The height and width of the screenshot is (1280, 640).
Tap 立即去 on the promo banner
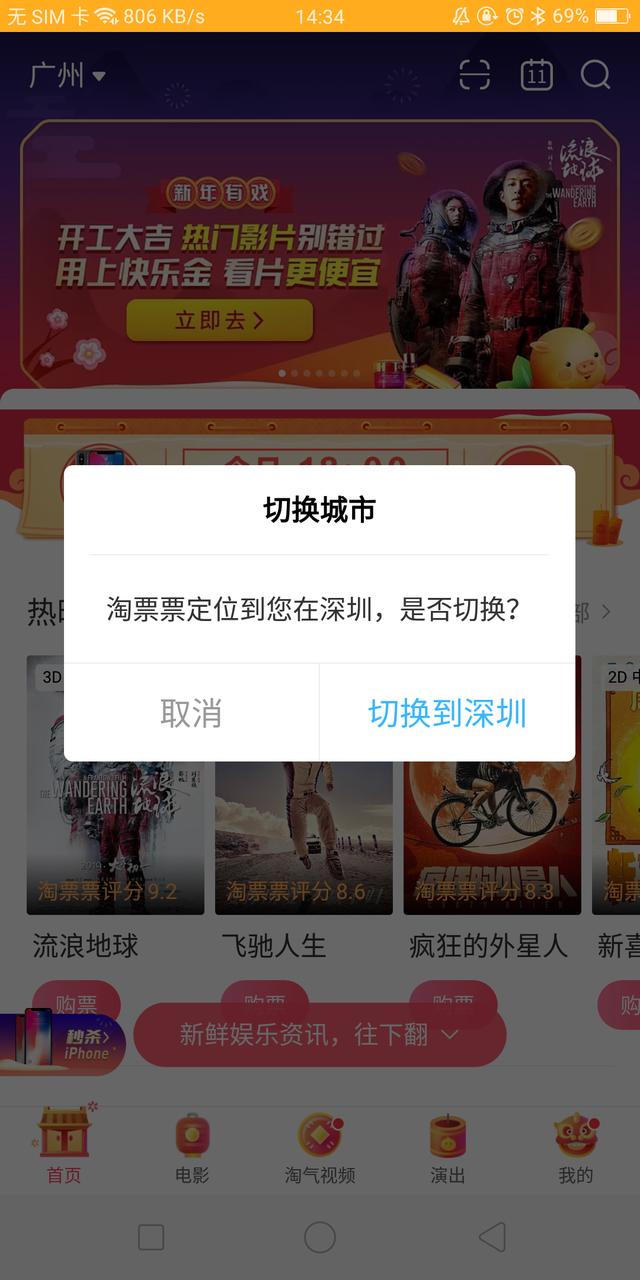pos(219,320)
